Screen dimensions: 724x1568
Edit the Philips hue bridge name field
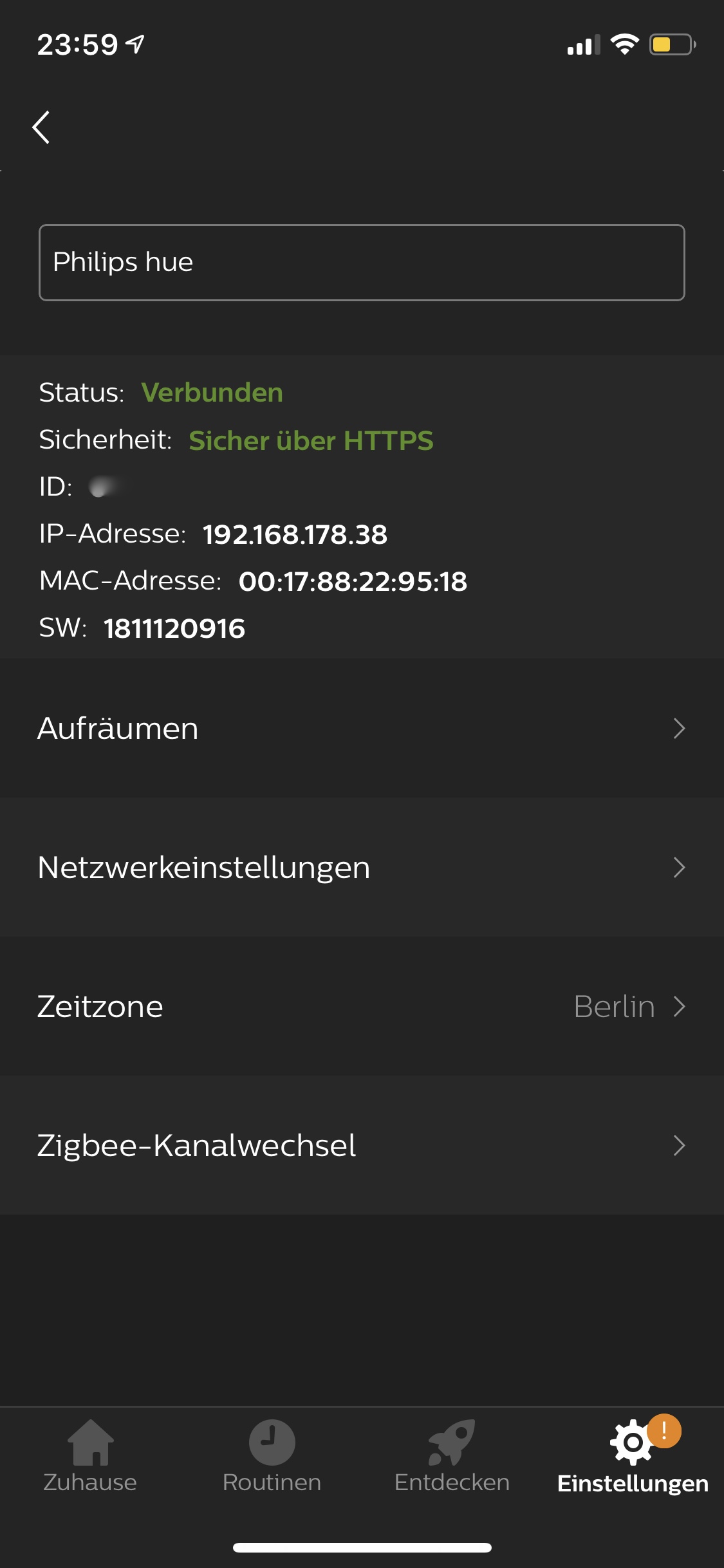pos(362,263)
